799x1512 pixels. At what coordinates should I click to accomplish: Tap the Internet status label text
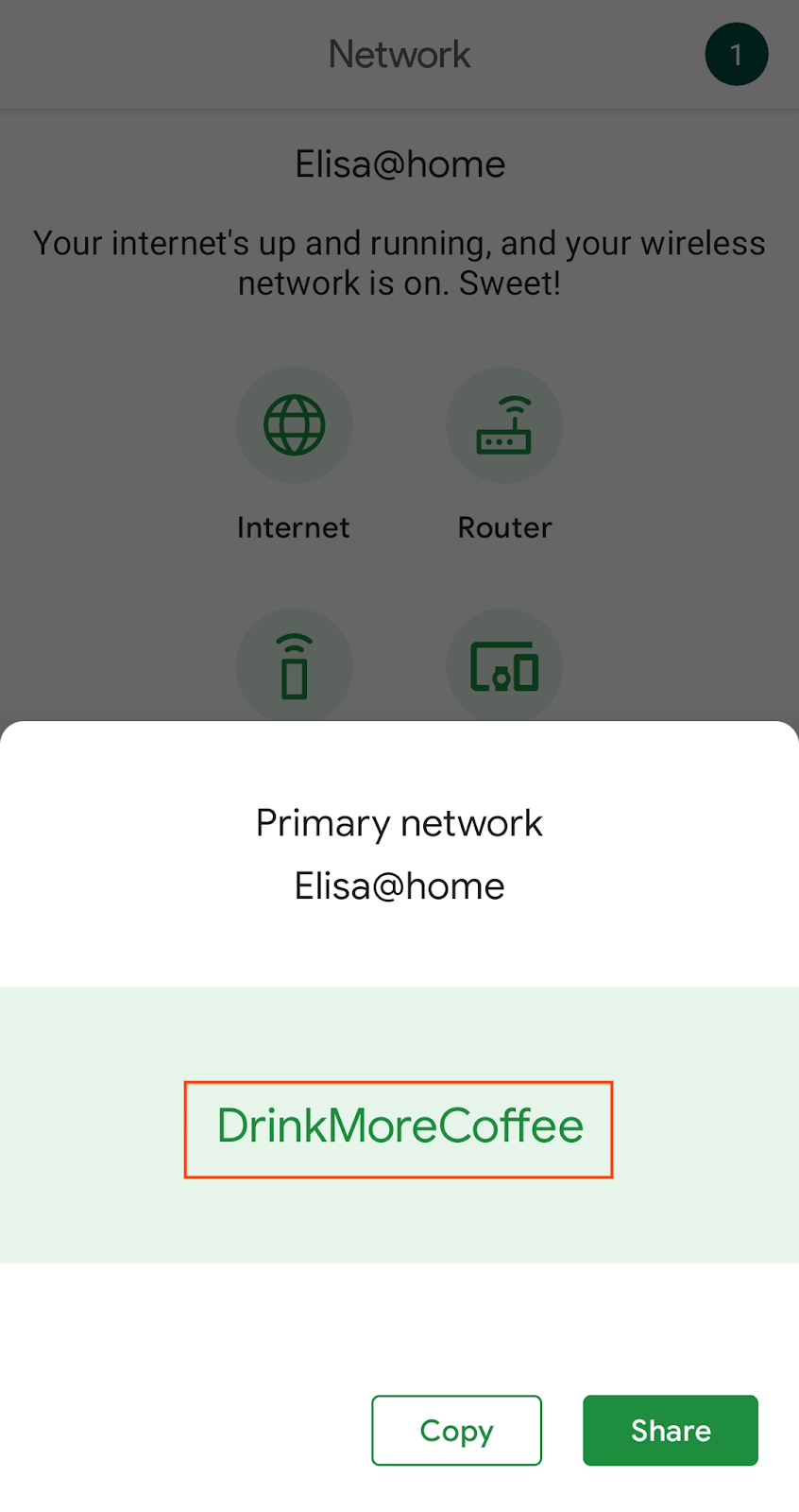[293, 527]
